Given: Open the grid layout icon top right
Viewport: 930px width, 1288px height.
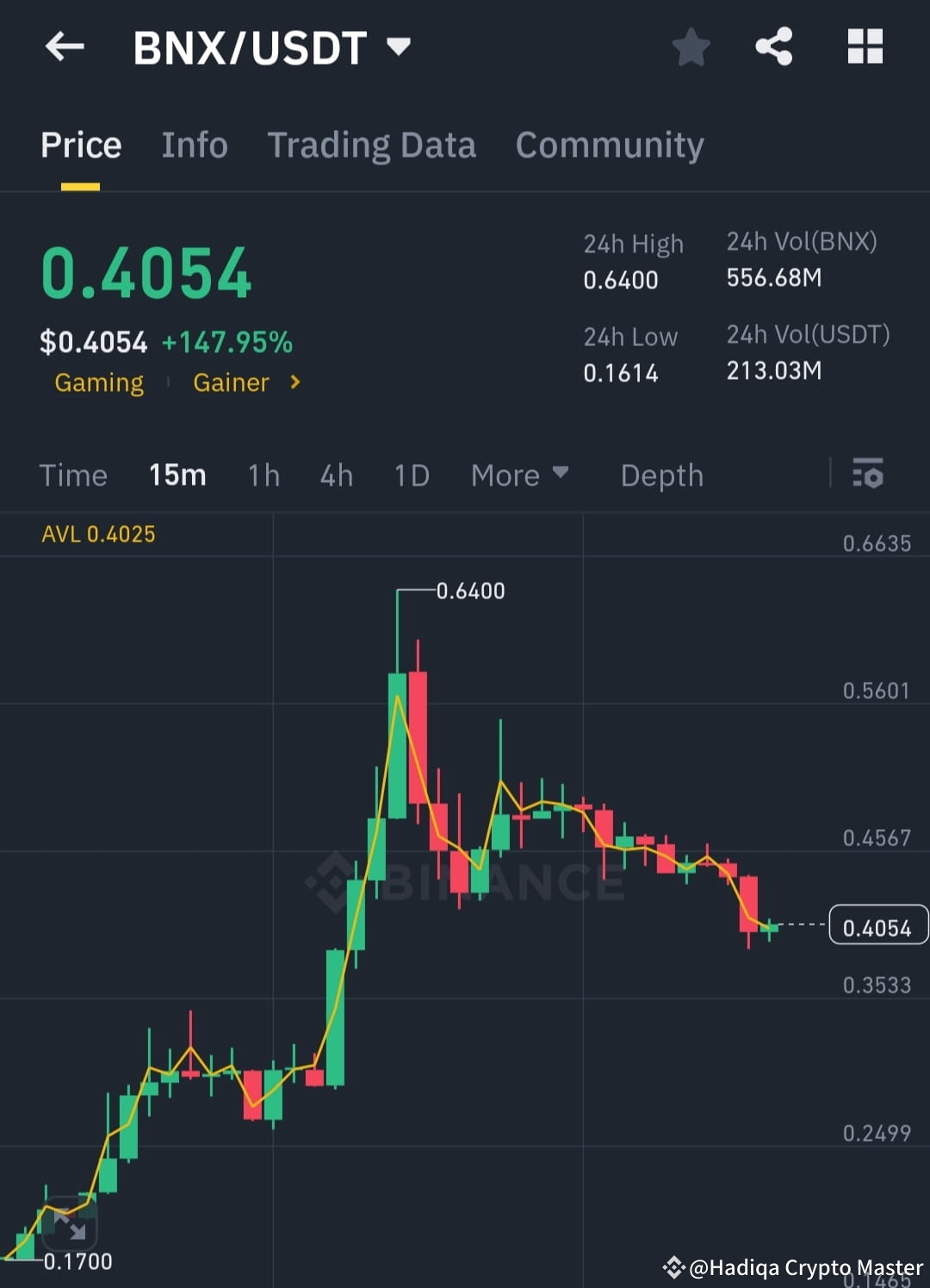Looking at the screenshot, I should pos(865,47).
